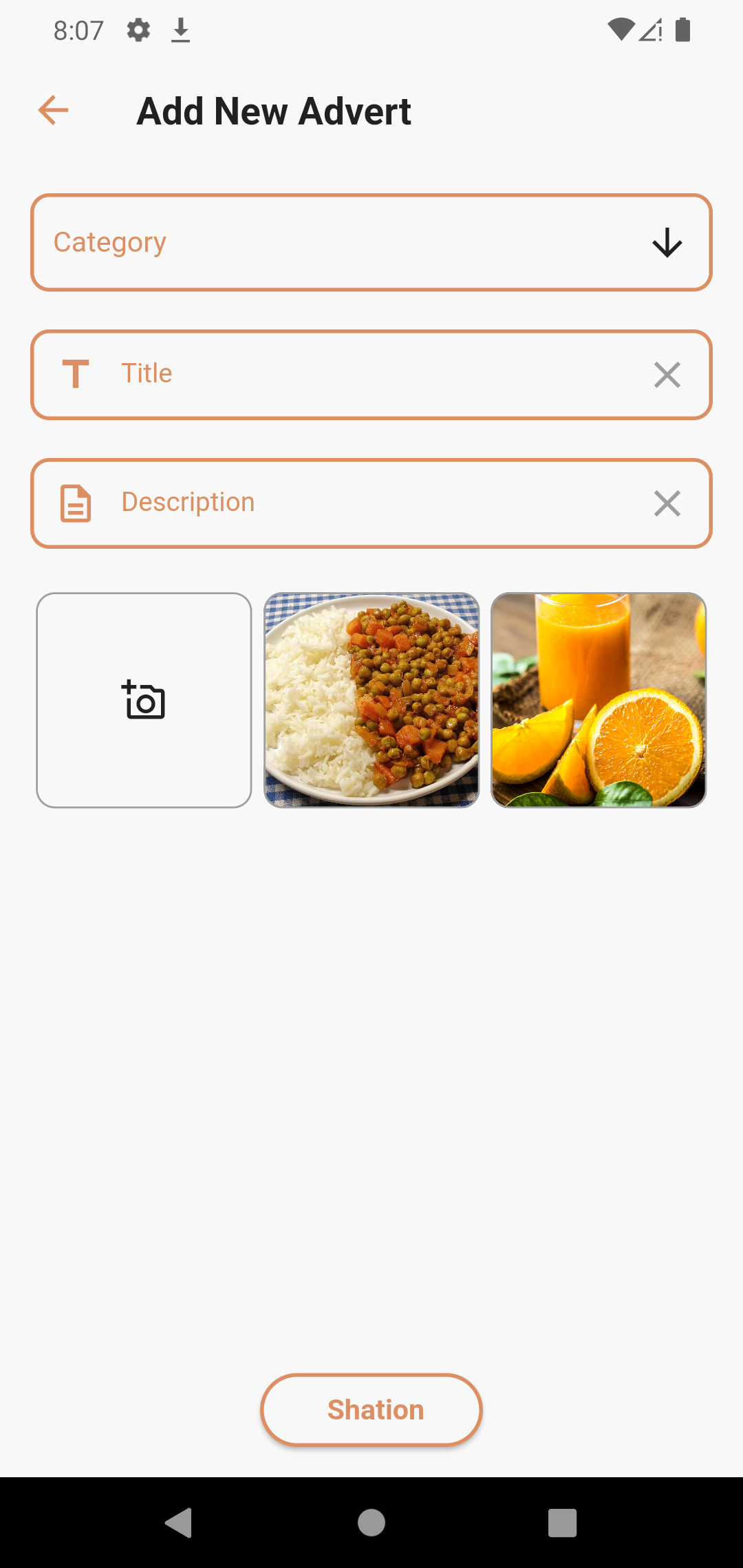743x1568 pixels.
Task: Go to the system home screen
Action: point(371,1523)
